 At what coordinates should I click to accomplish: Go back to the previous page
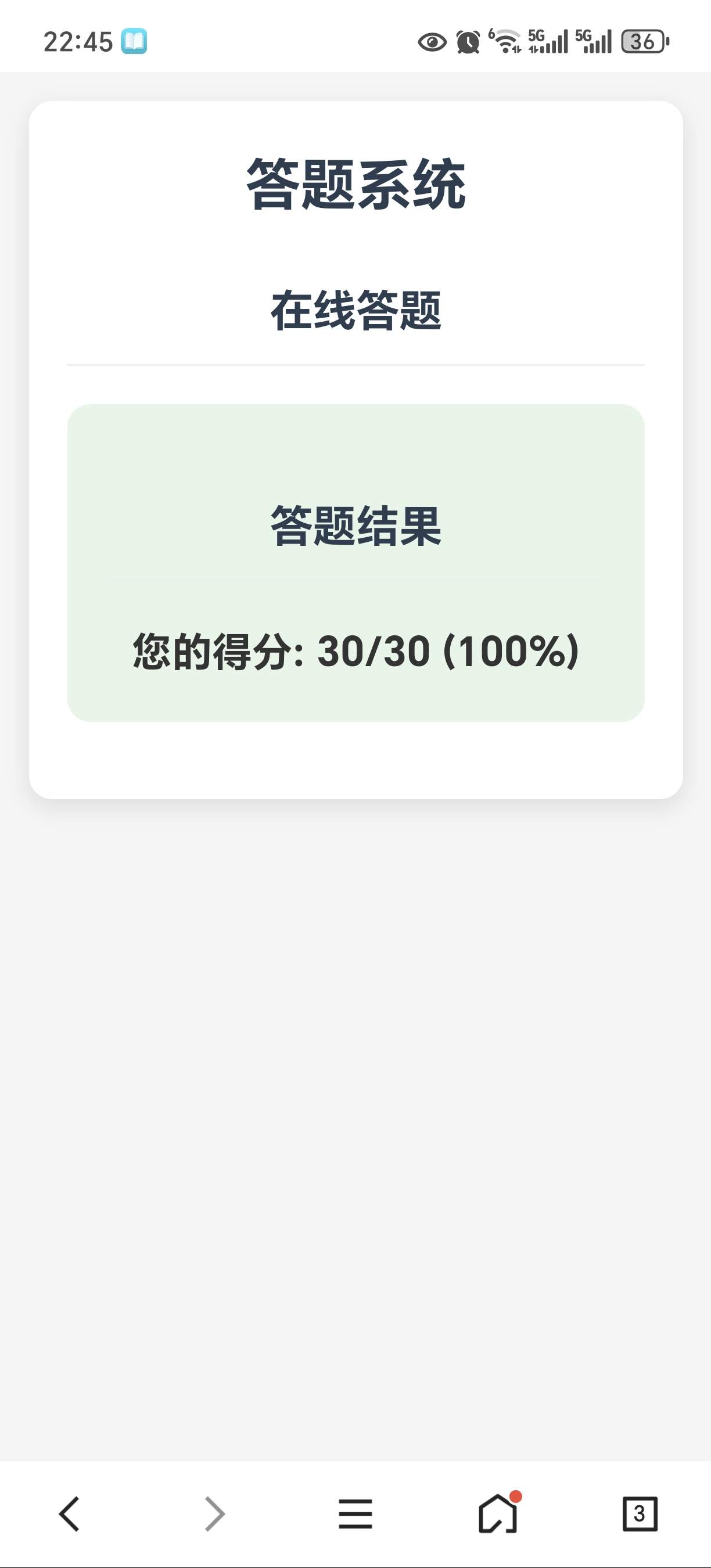69,1513
